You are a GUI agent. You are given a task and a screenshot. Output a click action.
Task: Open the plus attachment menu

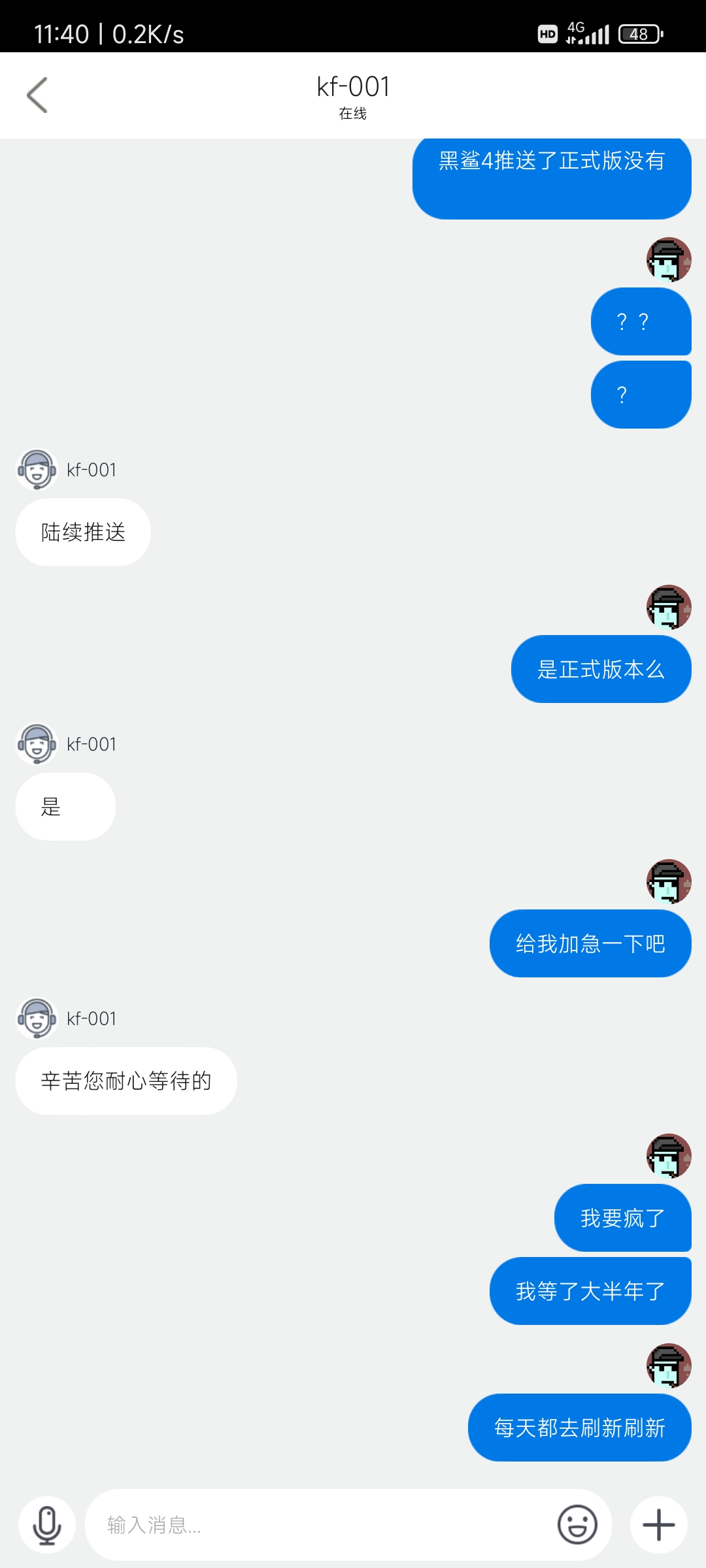point(658,1525)
